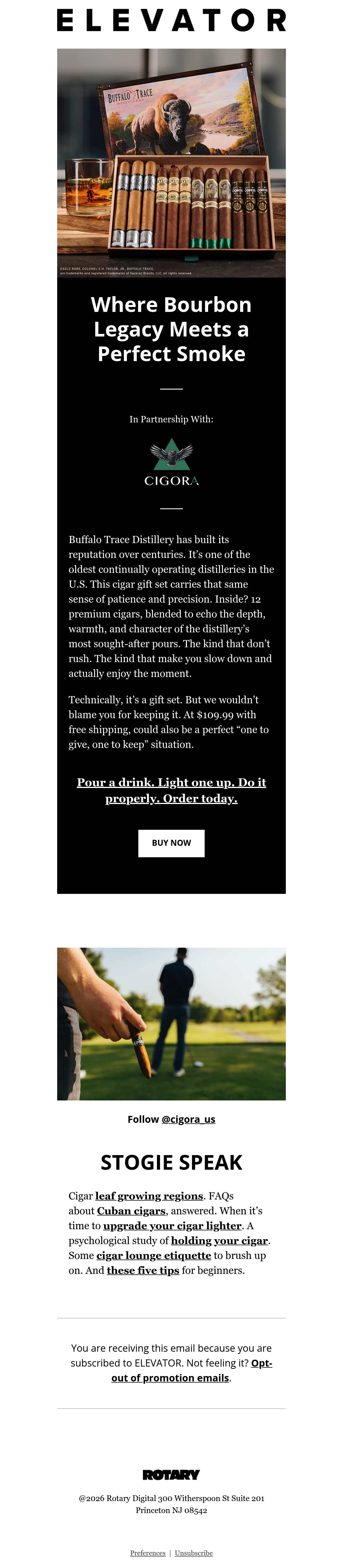Open the upgrade your cigar lighter link
Viewport: 343px width, 1568px height.
(x=172, y=1225)
